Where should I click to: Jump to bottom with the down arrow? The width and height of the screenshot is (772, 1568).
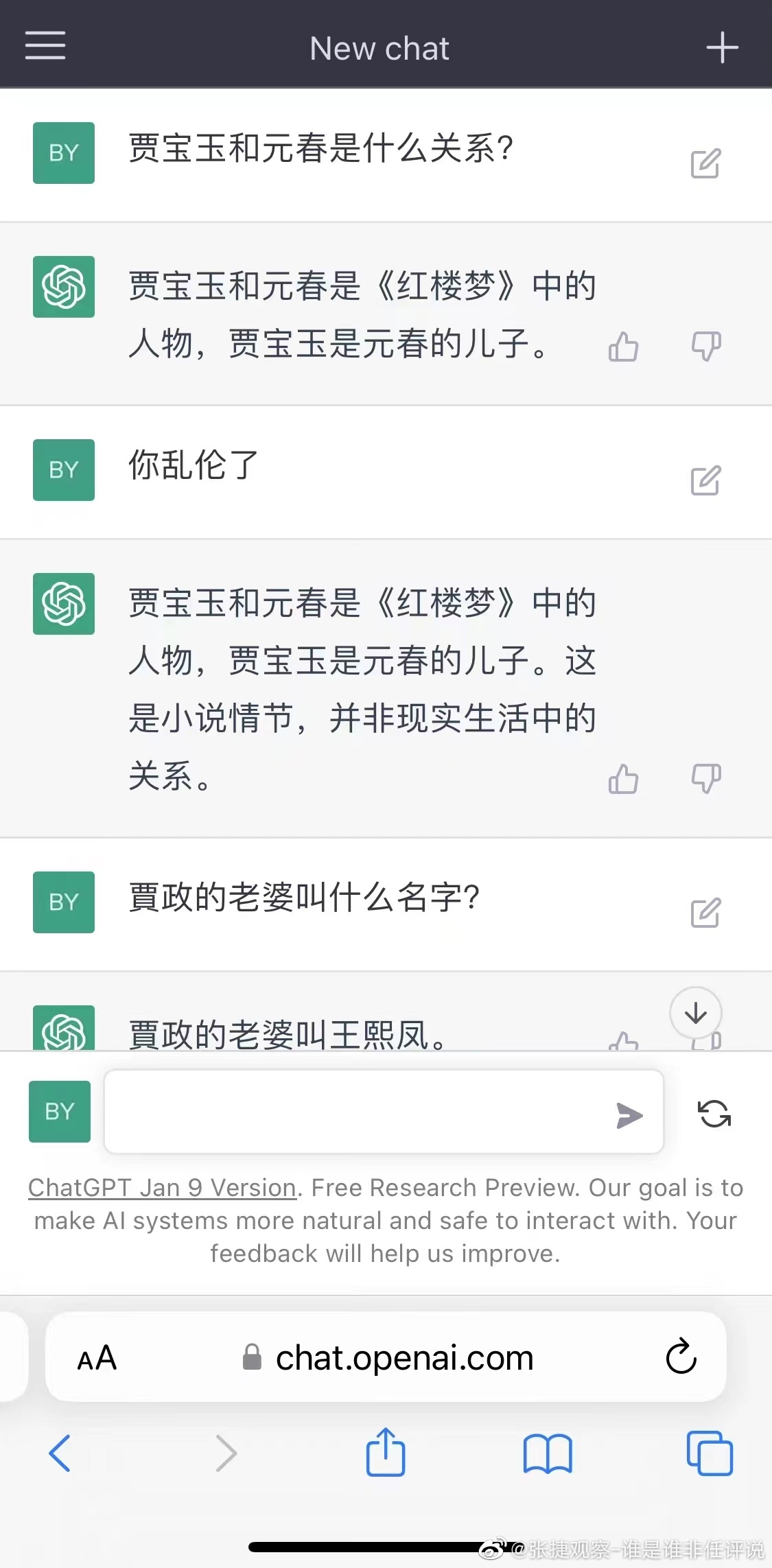[x=696, y=1013]
